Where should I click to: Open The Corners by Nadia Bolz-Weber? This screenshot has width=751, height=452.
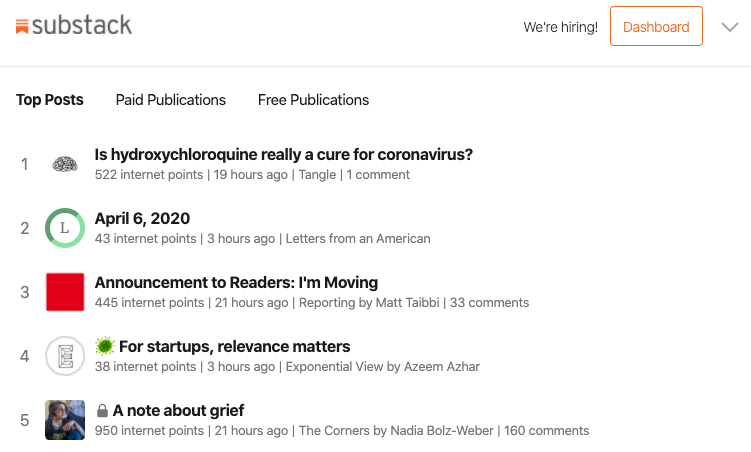pos(393,430)
